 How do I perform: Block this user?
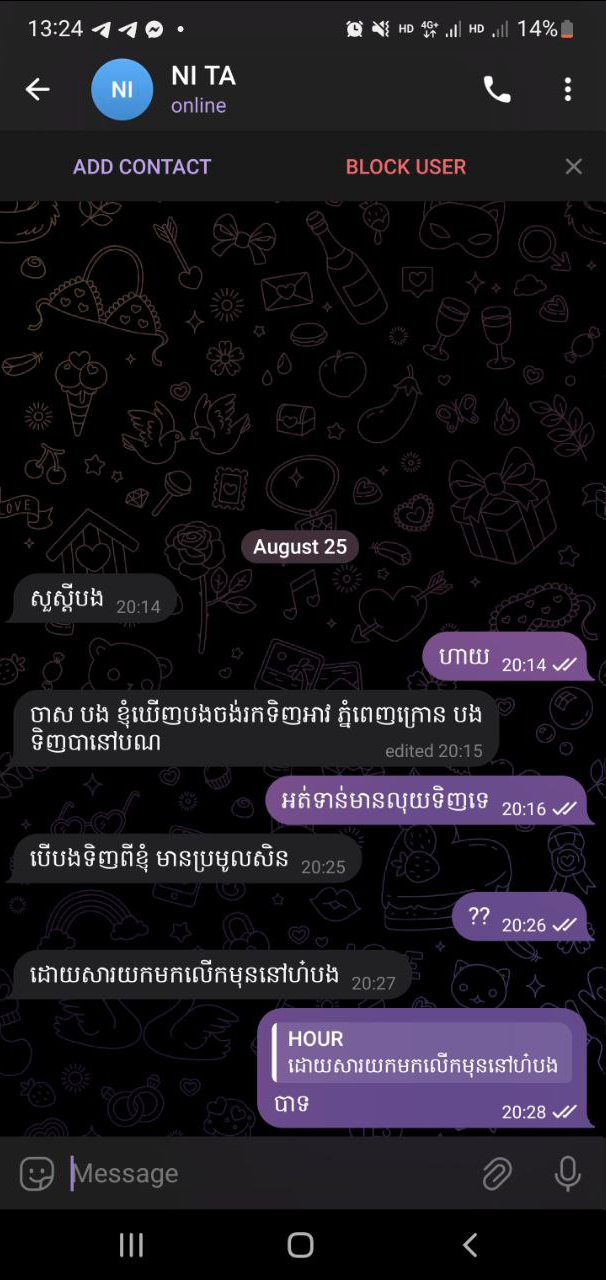pos(405,167)
